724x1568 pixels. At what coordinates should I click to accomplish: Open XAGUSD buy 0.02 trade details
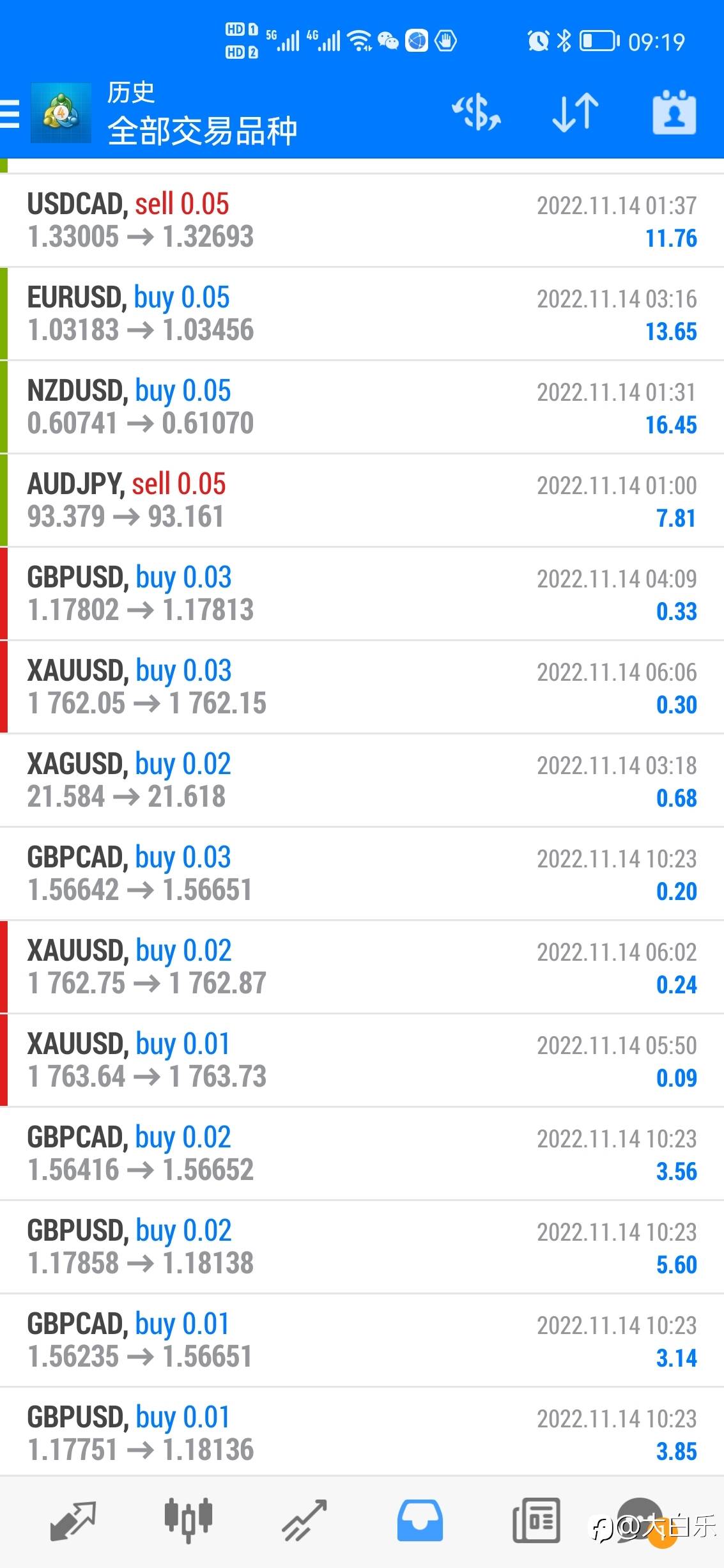362,780
